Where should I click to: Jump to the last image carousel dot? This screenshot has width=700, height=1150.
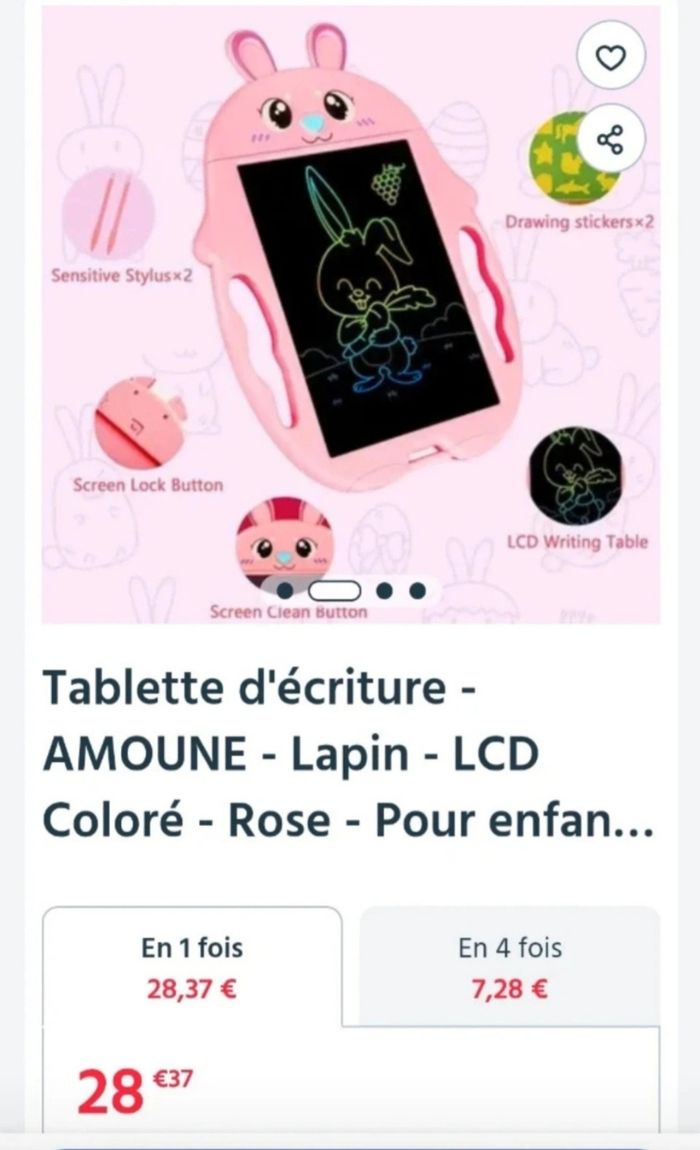click(x=419, y=590)
